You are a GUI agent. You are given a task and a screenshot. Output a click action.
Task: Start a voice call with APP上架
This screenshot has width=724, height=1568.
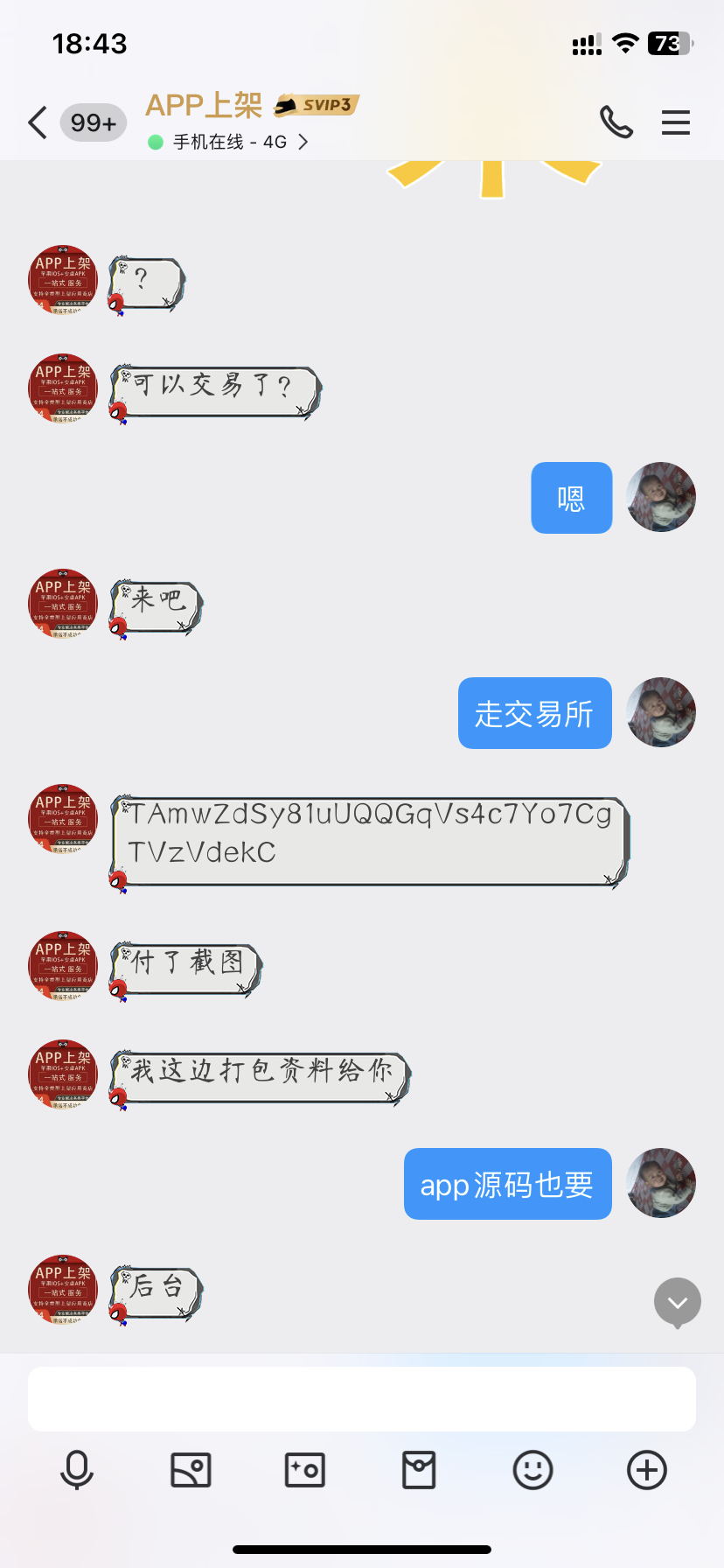[616, 122]
